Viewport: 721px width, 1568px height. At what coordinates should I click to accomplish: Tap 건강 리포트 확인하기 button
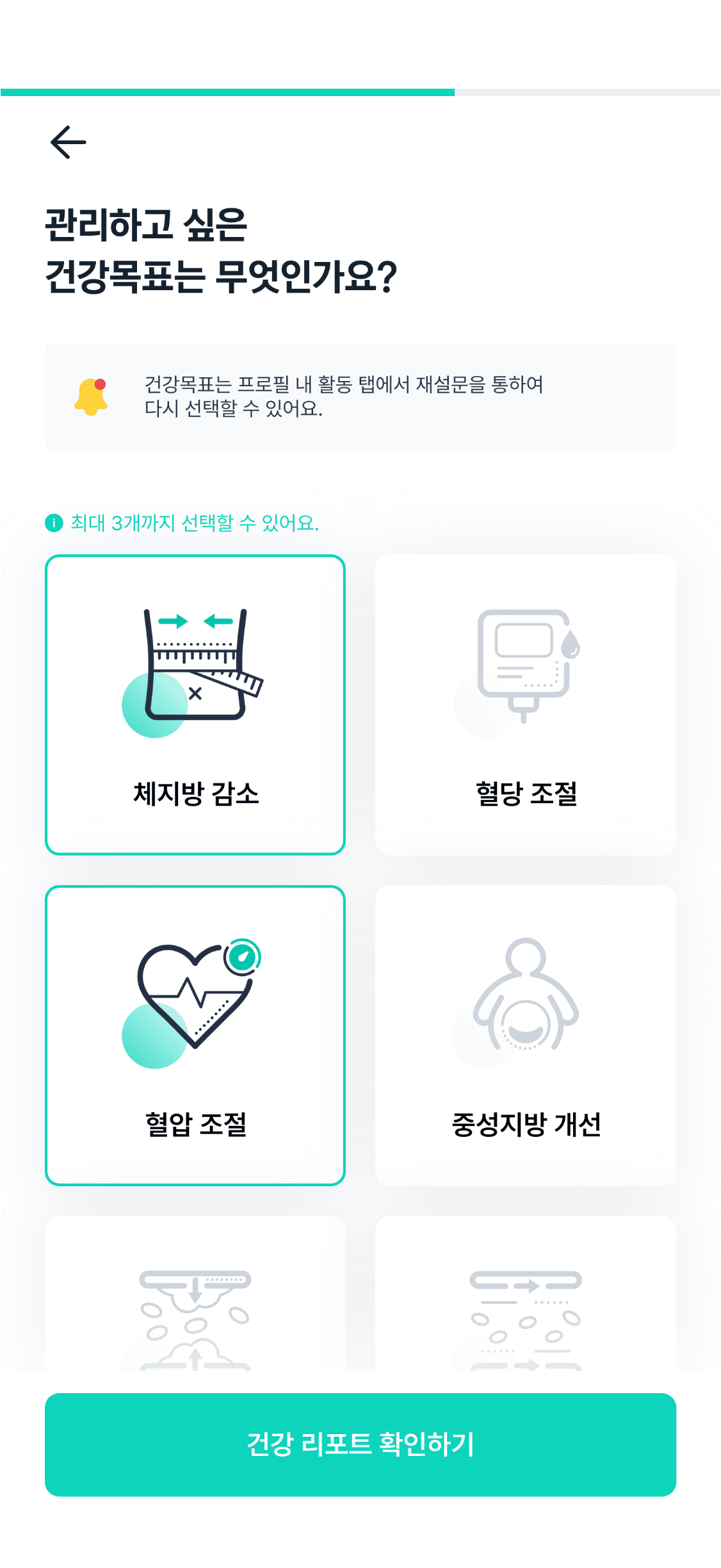tap(360, 1444)
